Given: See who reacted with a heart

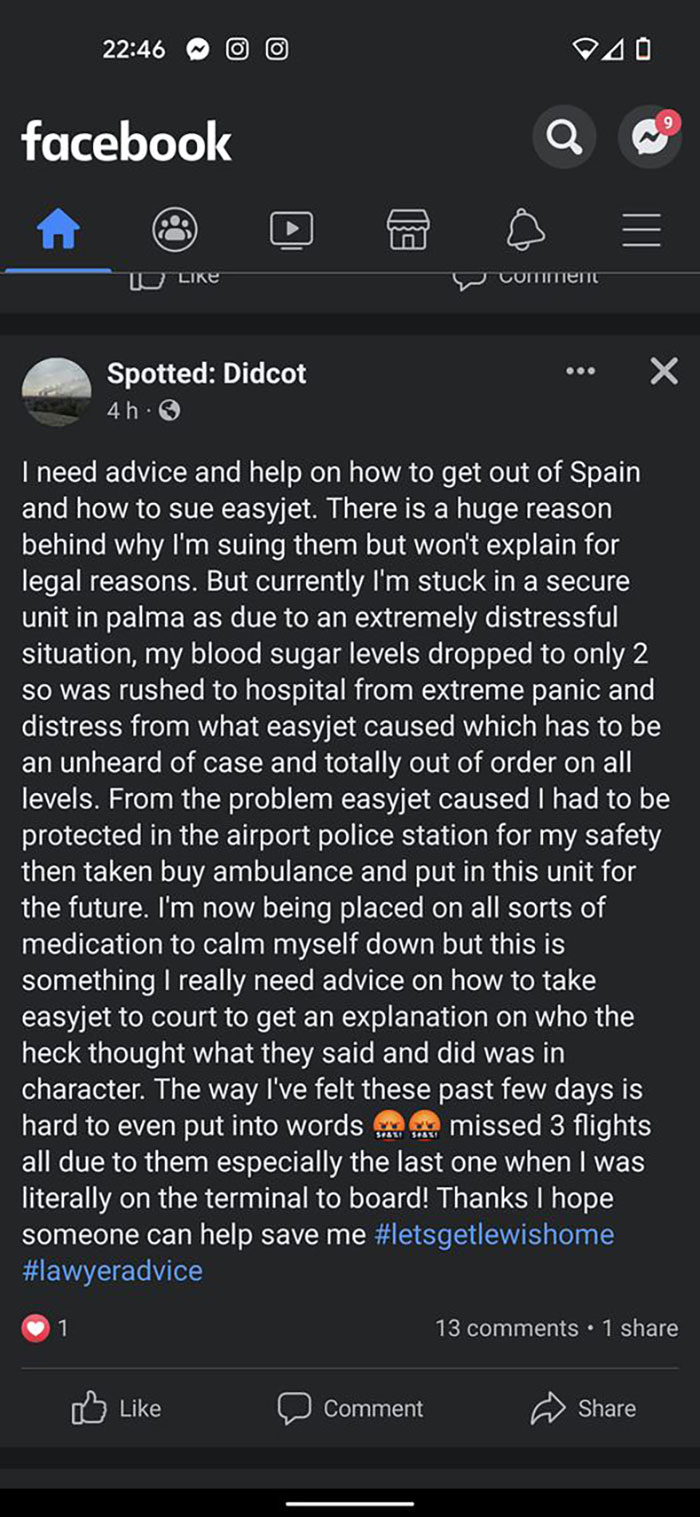Looking at the screenshot, I should 46,1328.
